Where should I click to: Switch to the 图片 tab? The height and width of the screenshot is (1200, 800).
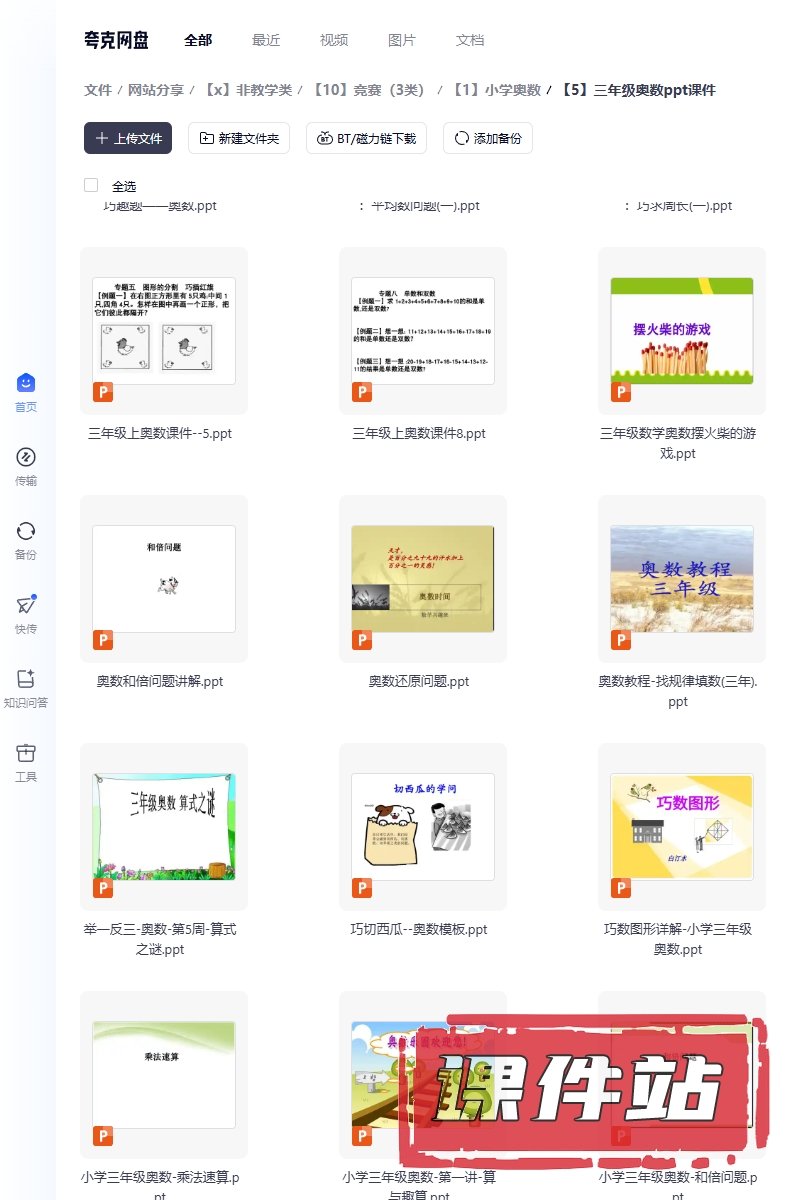[402, 40]
